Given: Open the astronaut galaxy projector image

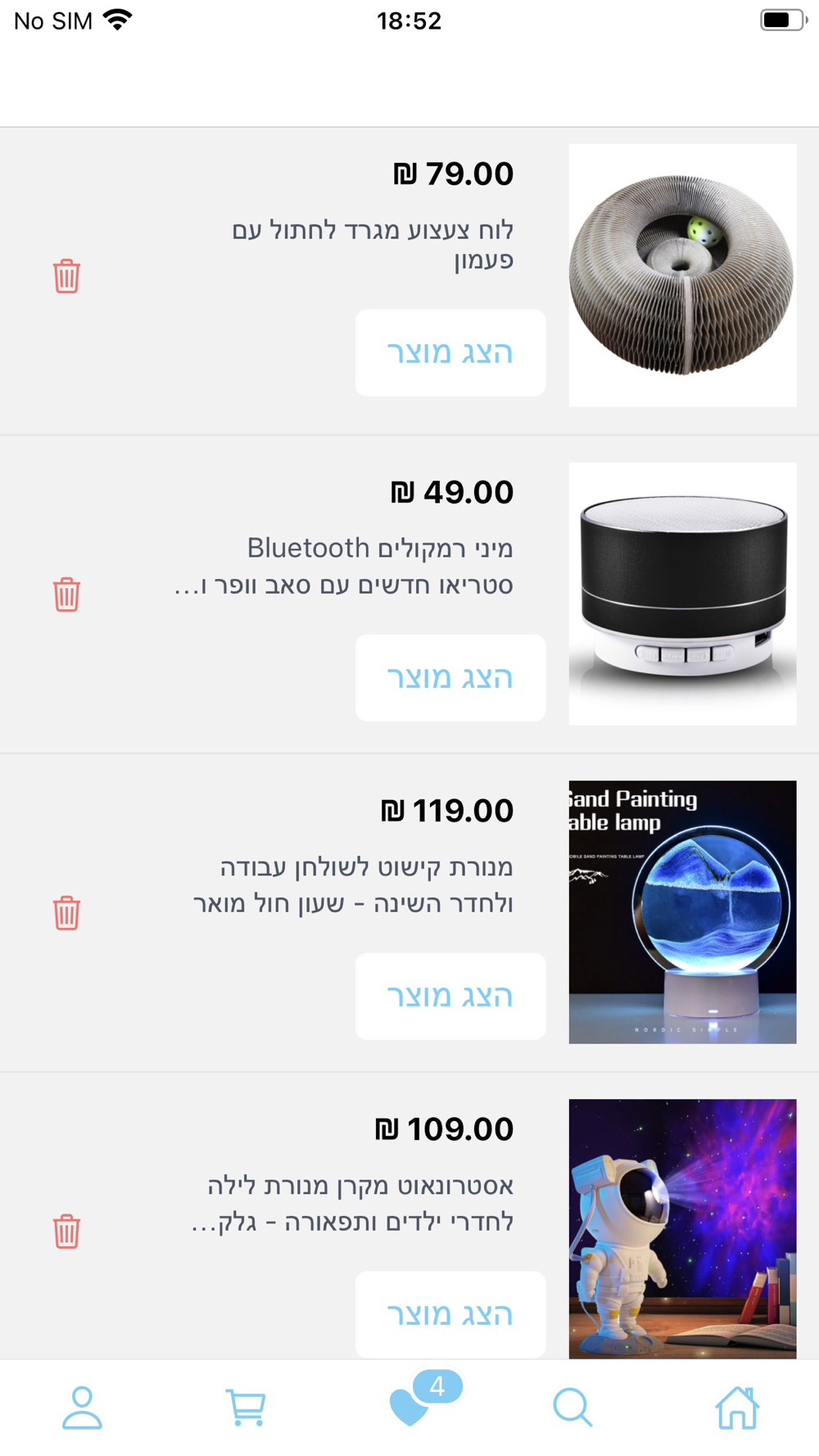Looking at the screenshot, I should [682, 1228].
